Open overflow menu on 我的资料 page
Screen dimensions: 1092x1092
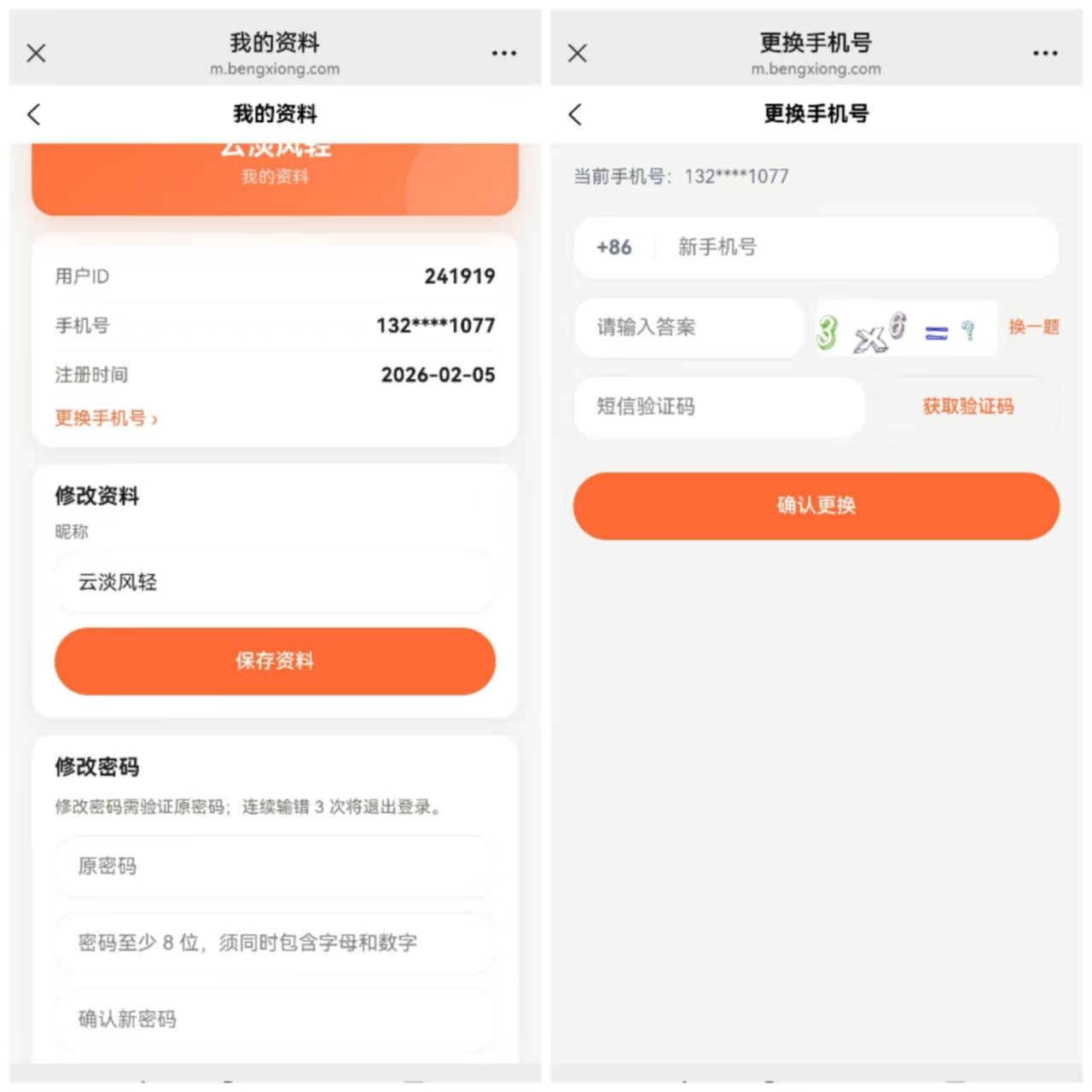click(x=503, y=53)
